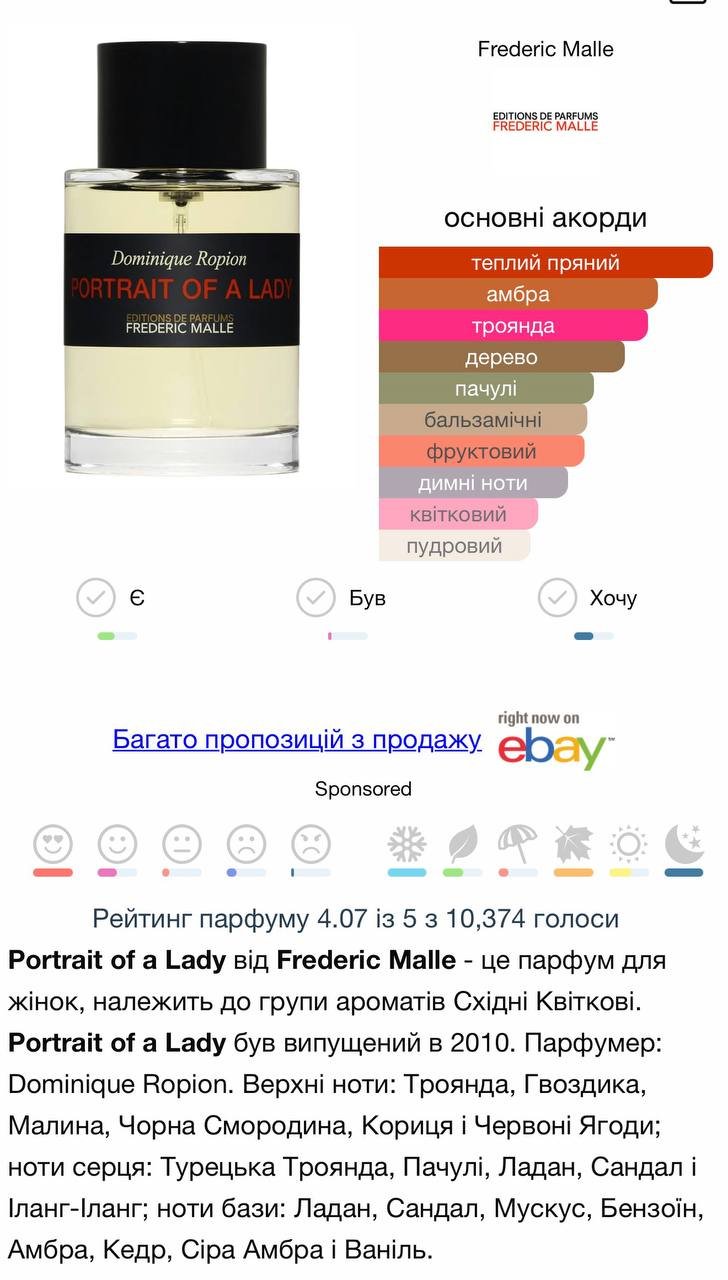Open the Portrait of a Lady bottle image

pyautogui.click(x=182, y=260)
